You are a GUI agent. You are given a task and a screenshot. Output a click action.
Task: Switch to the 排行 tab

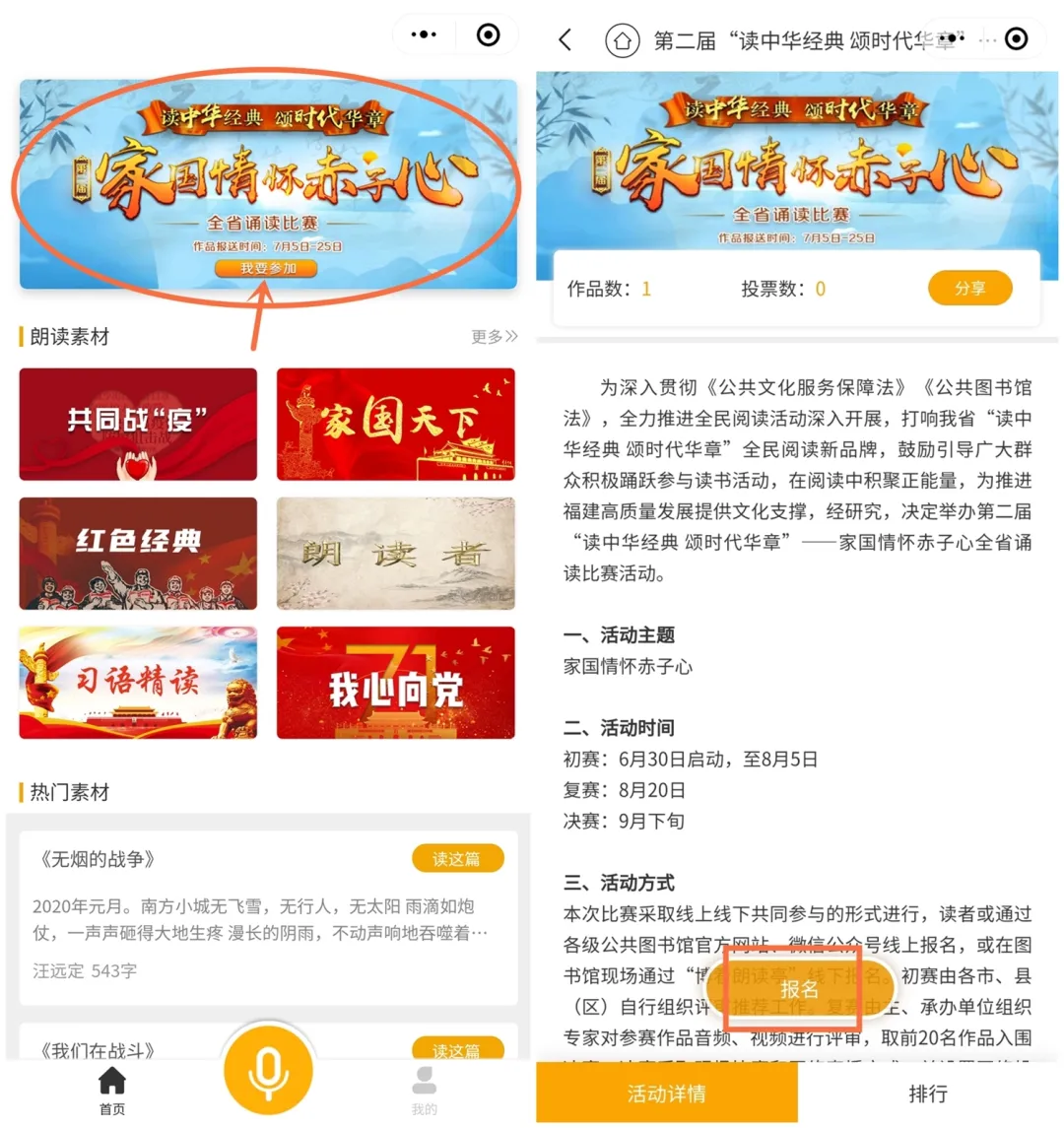[928, 1094]
